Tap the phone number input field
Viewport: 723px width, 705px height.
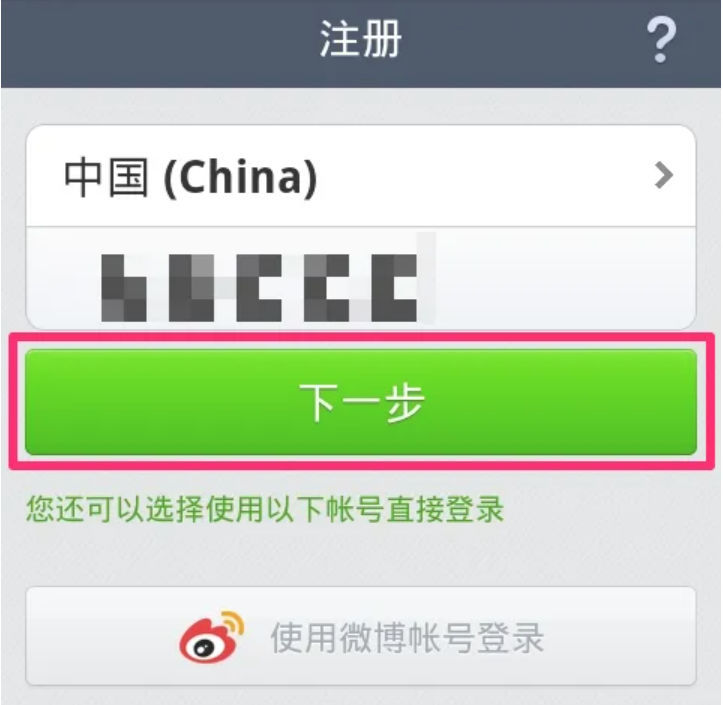[x=360, y=278]
